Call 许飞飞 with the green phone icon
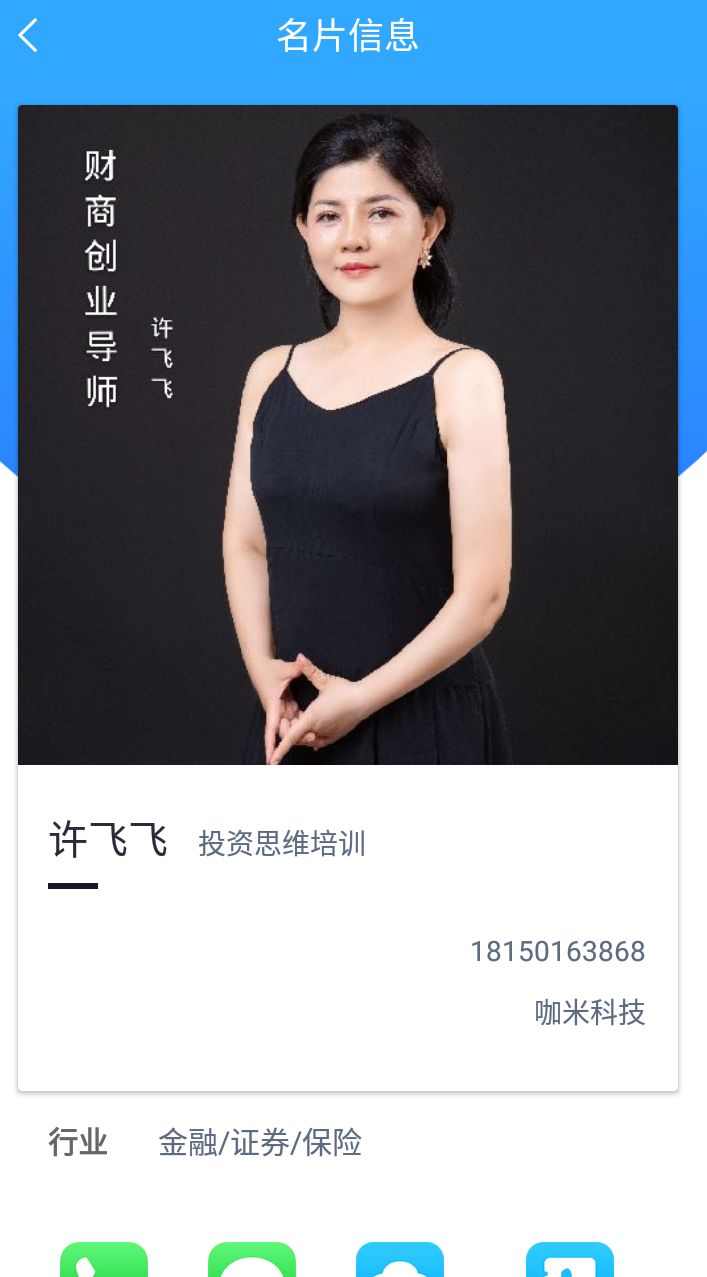 [x=104, y=1261]
